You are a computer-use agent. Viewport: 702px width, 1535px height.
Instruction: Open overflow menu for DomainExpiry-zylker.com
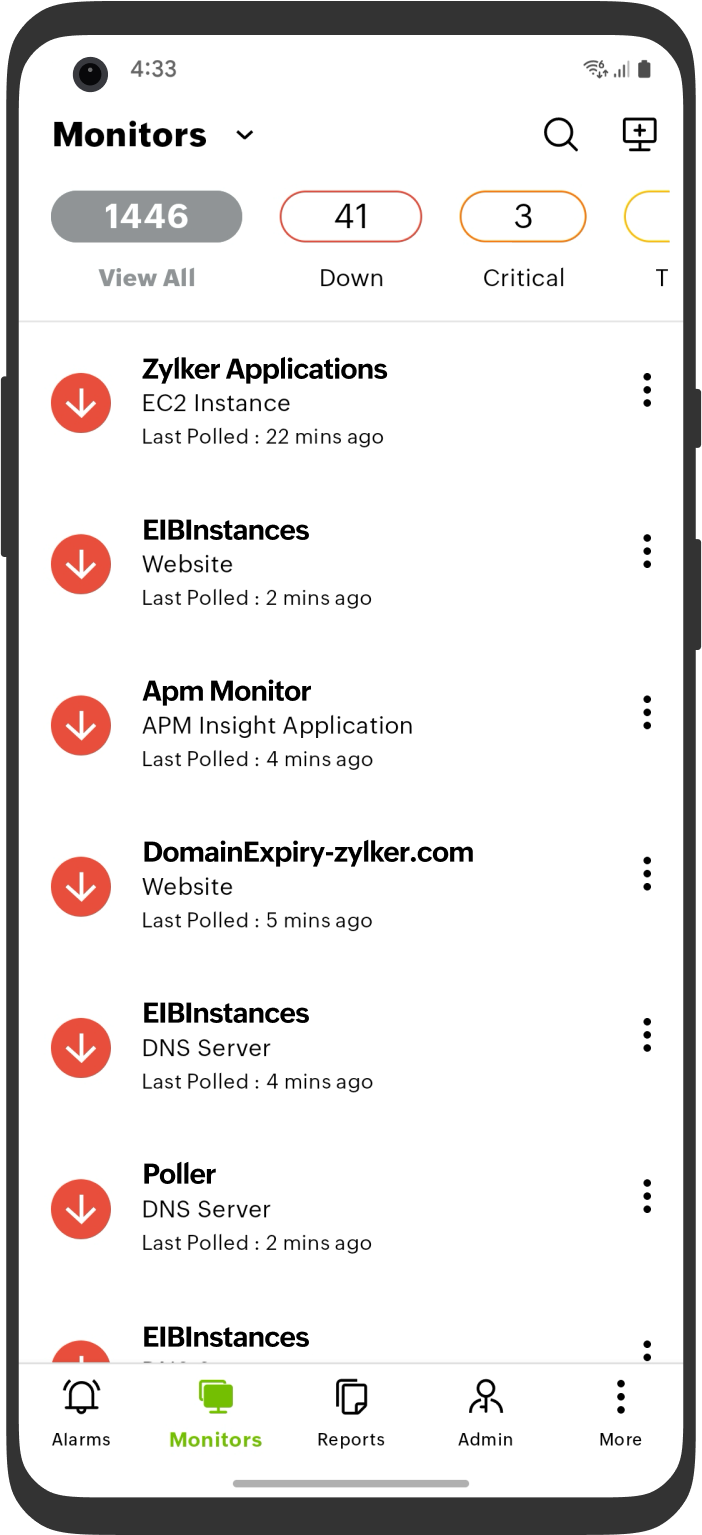click(647, 874)
